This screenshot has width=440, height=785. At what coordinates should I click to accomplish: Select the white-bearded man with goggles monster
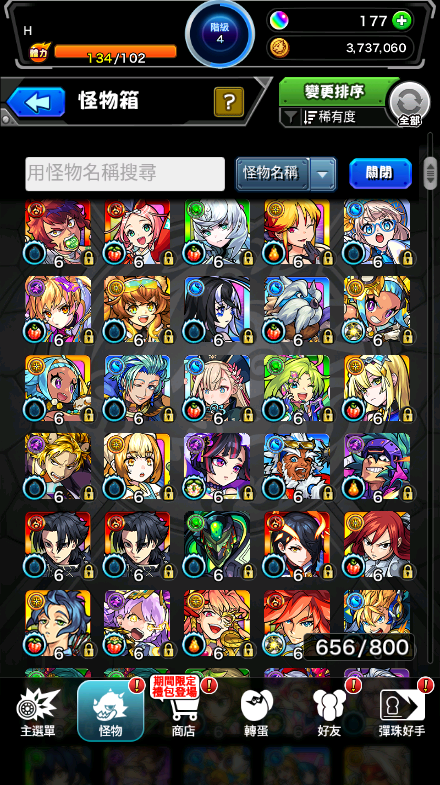pyautogui.click(x=297, y=467)
